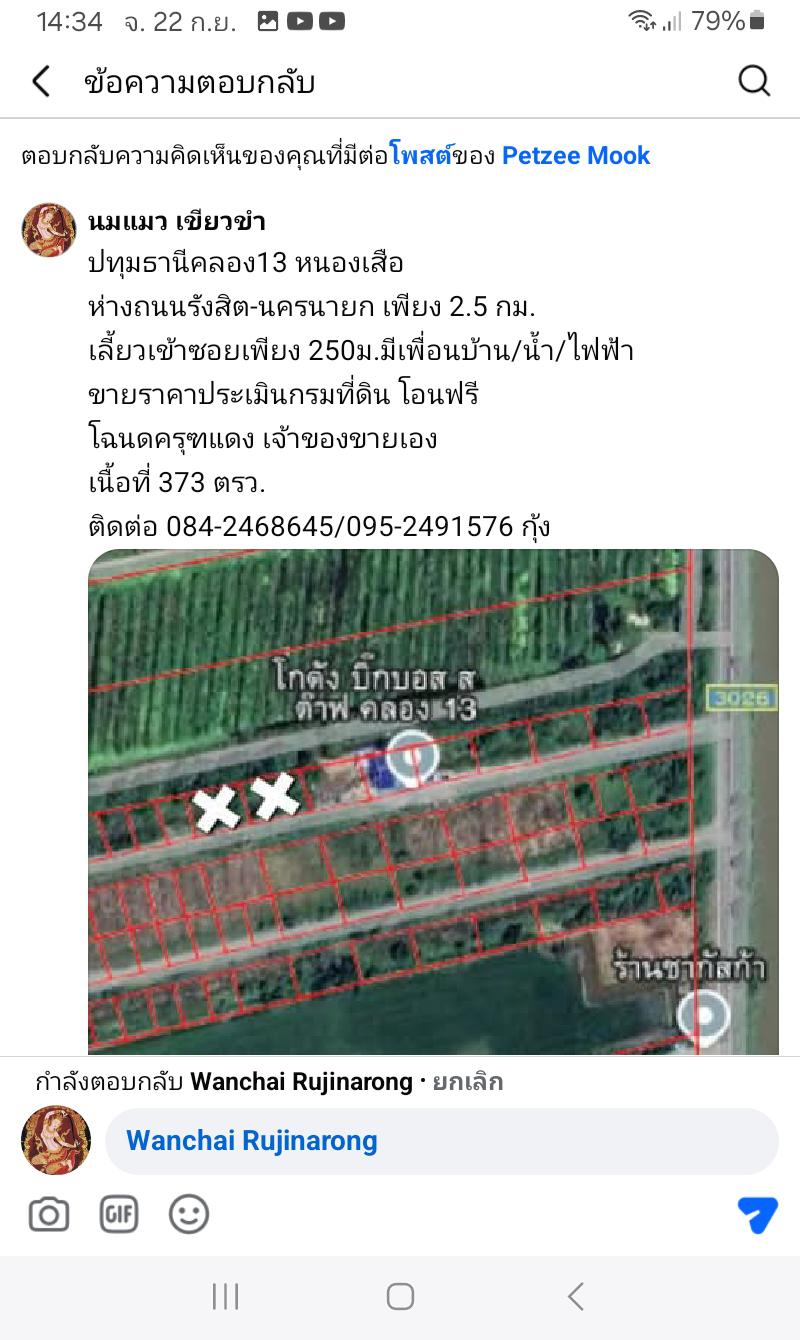This screenshot has width=800, height=1340.
Task: Open search in the top bar
Action: pyautogui.click(x=754, y=81)
